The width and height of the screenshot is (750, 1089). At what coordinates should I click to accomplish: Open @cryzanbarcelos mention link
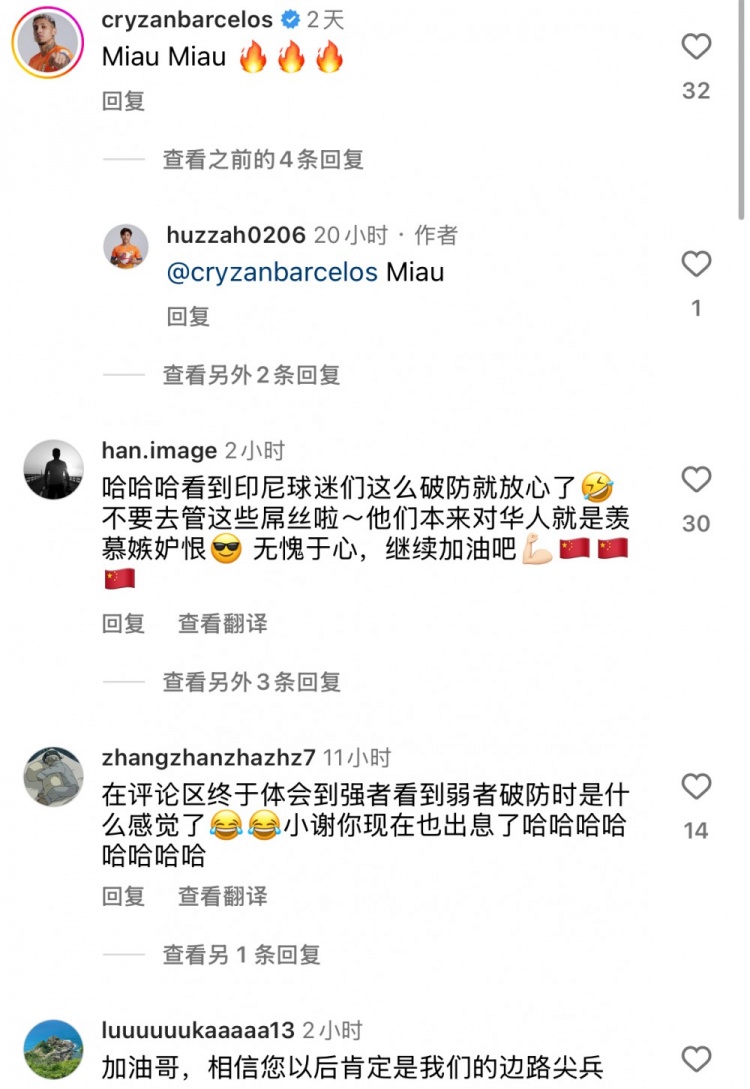[272, 272]
